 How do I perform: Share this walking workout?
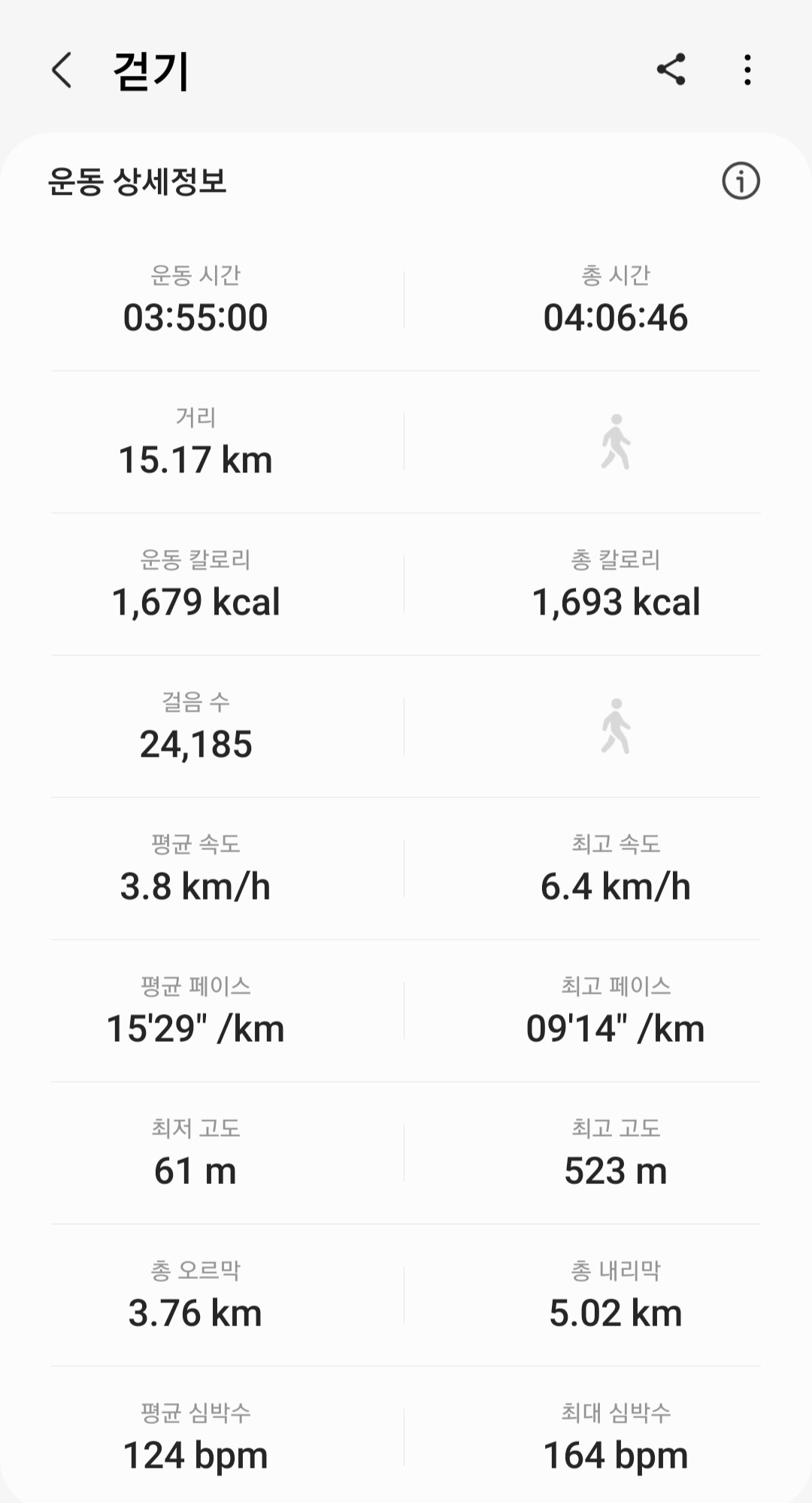tap(671, 70)
